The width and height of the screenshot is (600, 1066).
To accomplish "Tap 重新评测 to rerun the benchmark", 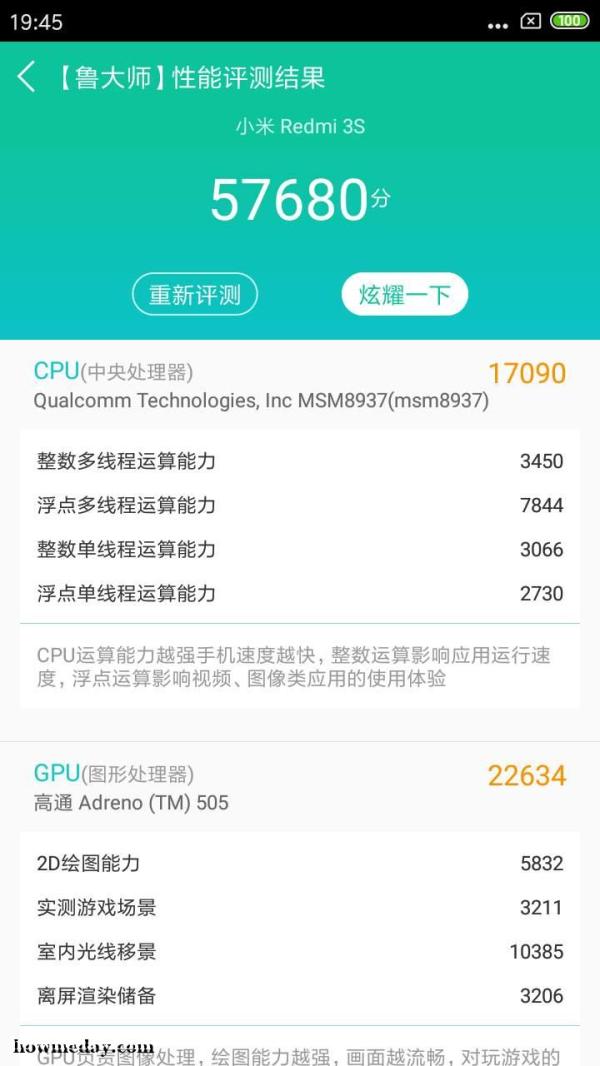I will click(x=195, y=294).
